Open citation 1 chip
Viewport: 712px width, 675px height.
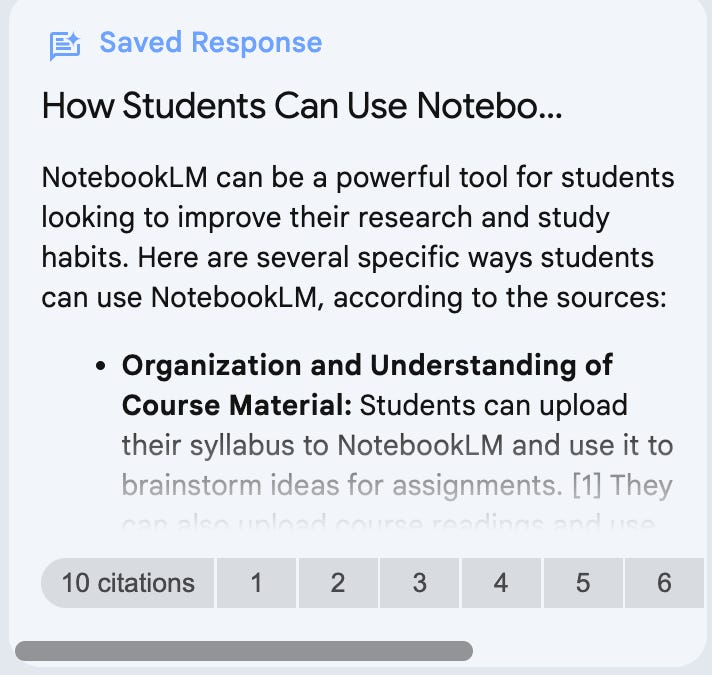(x=257, y=583)
